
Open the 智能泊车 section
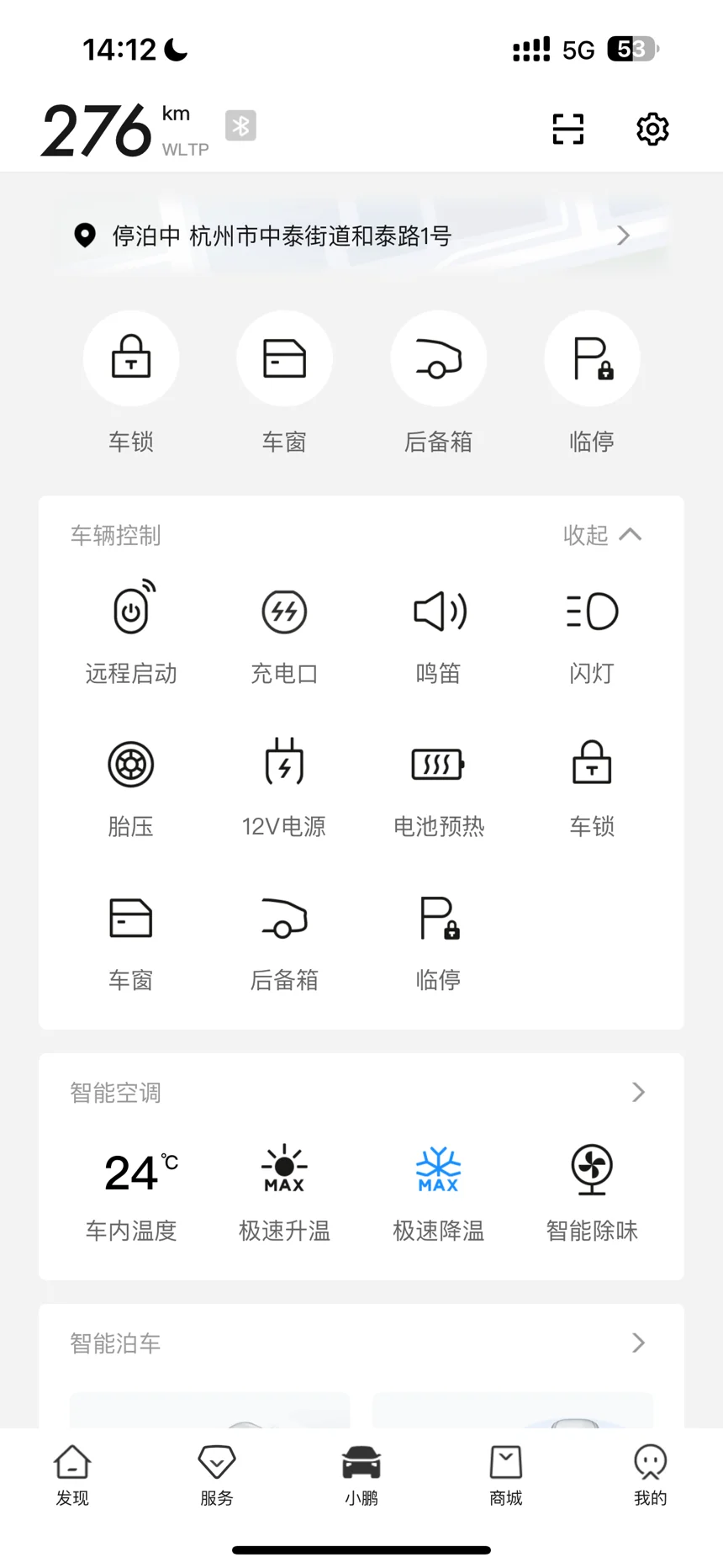361,1343
